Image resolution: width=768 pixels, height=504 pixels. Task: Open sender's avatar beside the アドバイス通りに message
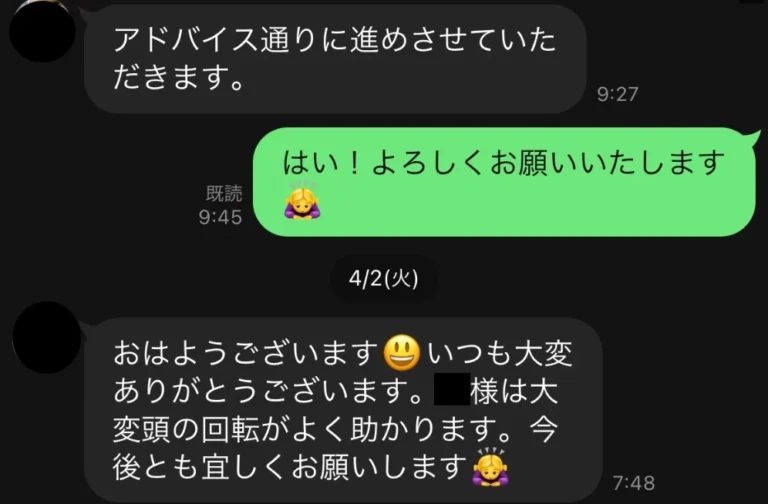42,30
